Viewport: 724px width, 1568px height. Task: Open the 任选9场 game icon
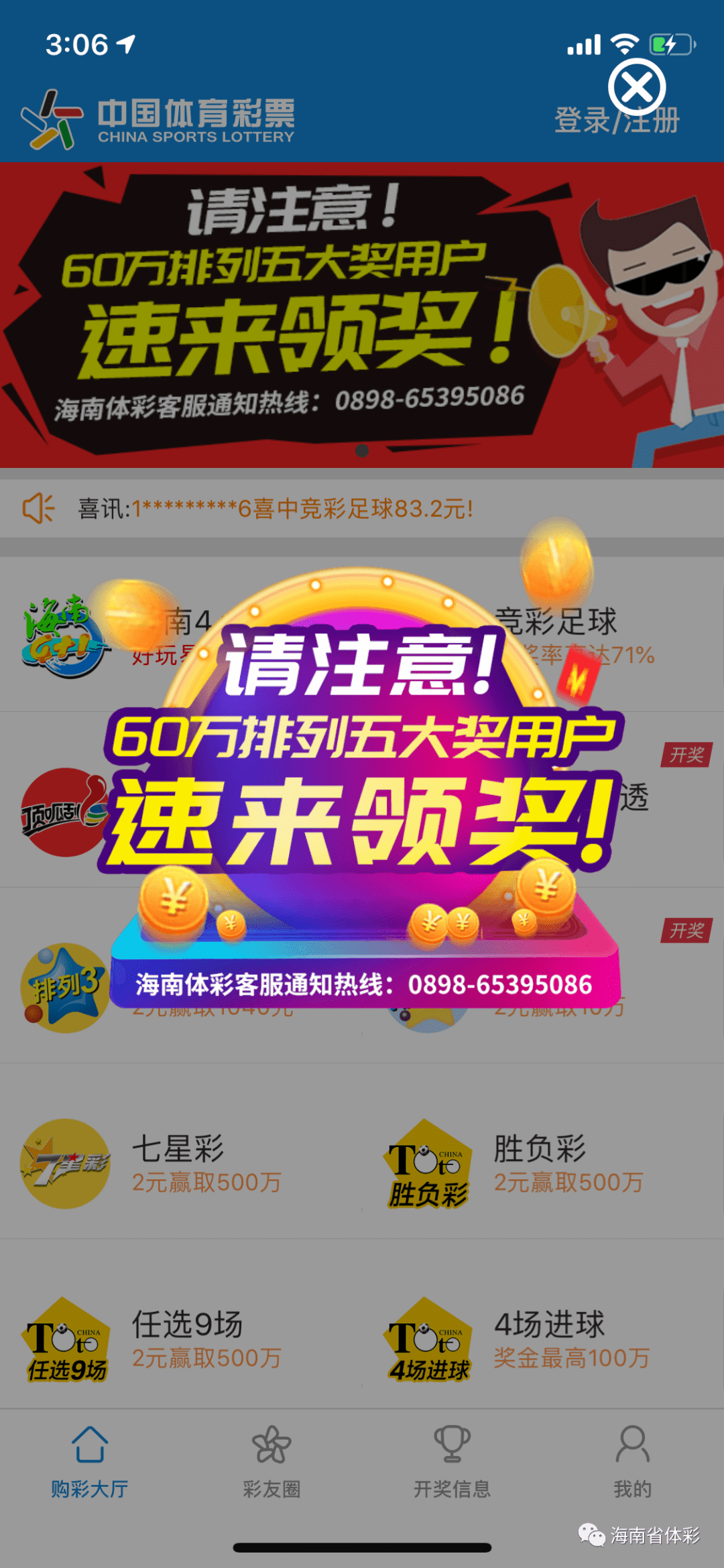click(64, 1341)
